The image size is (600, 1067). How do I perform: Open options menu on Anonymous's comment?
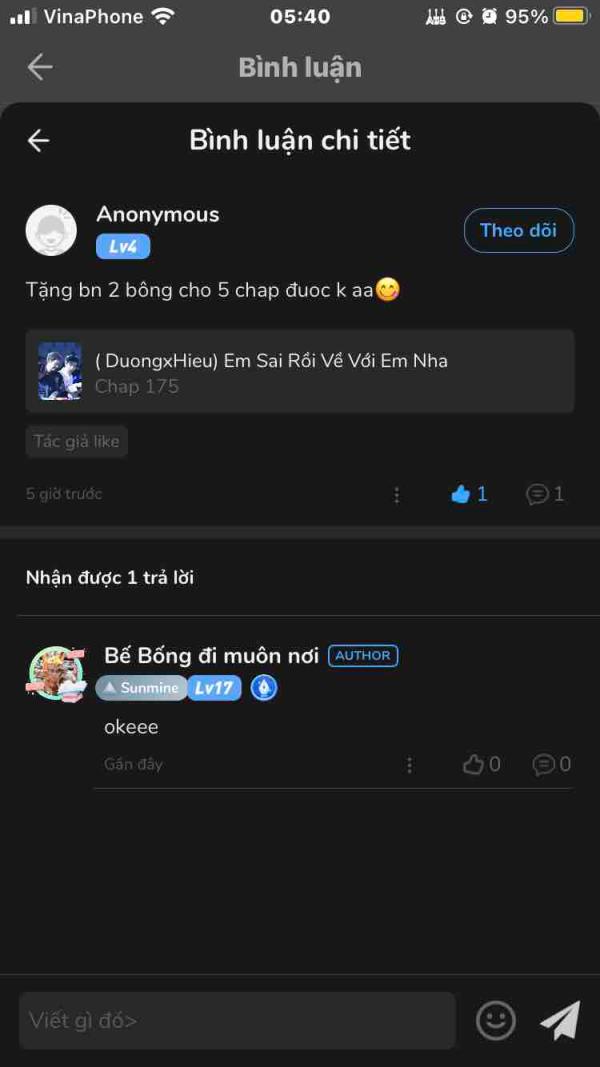tap(397, 495)
